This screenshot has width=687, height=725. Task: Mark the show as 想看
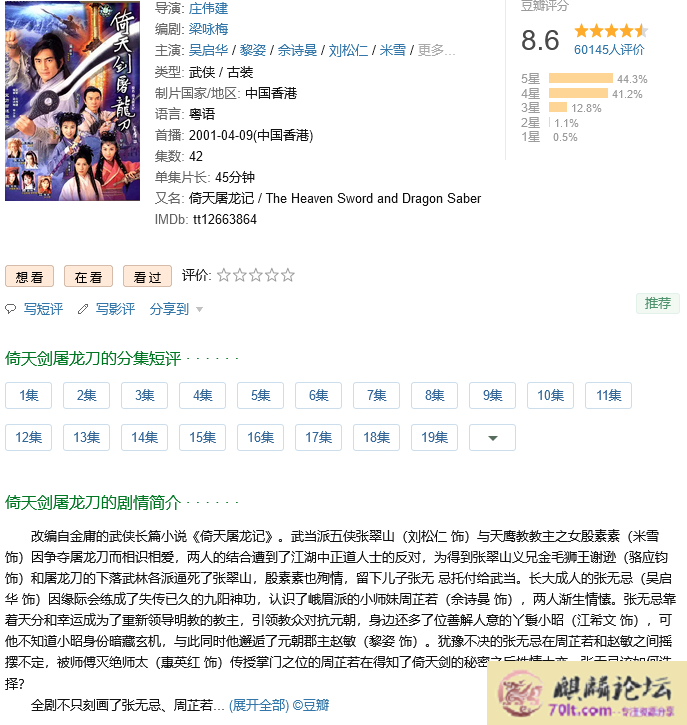coord(30,277)
